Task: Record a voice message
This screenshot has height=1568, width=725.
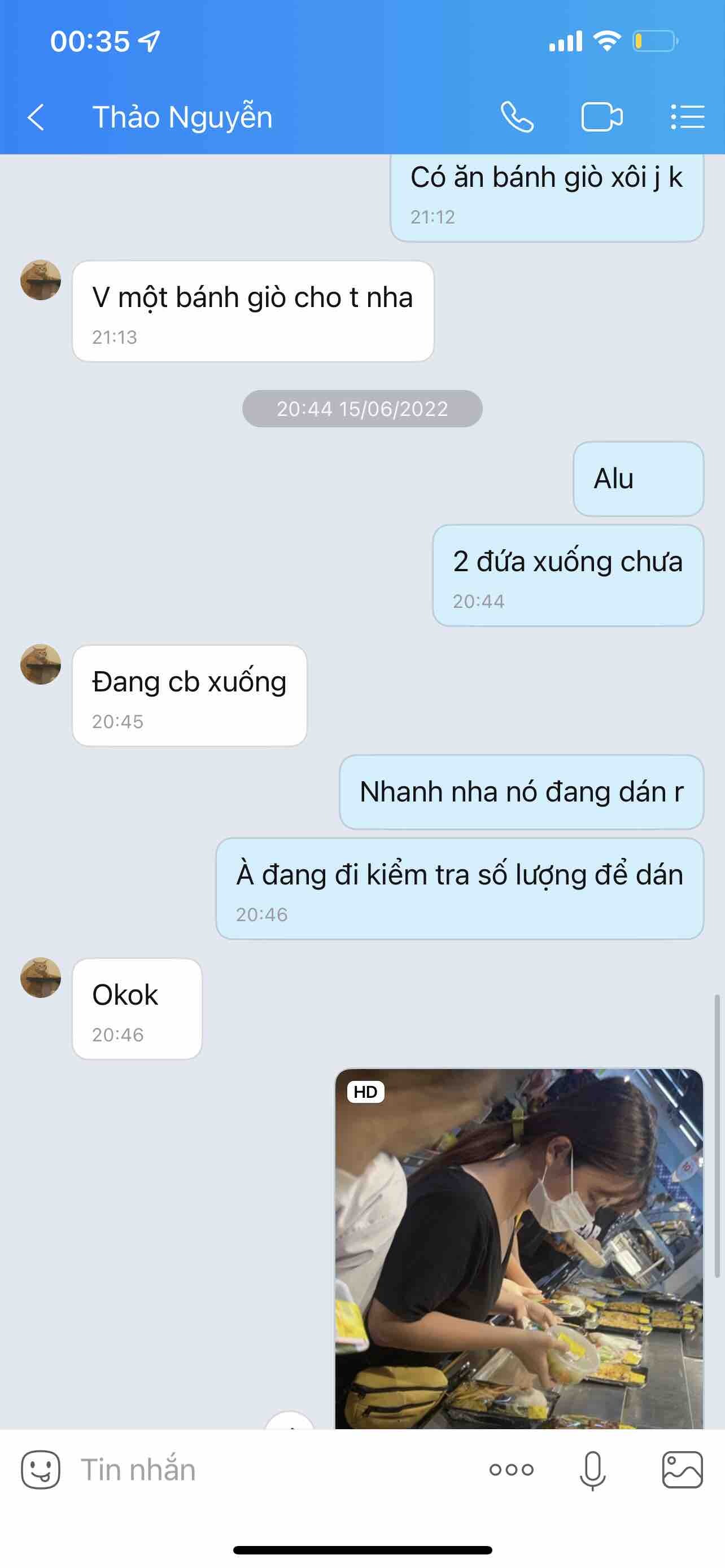Action: pyautogui.click(x=592, y=1470)
